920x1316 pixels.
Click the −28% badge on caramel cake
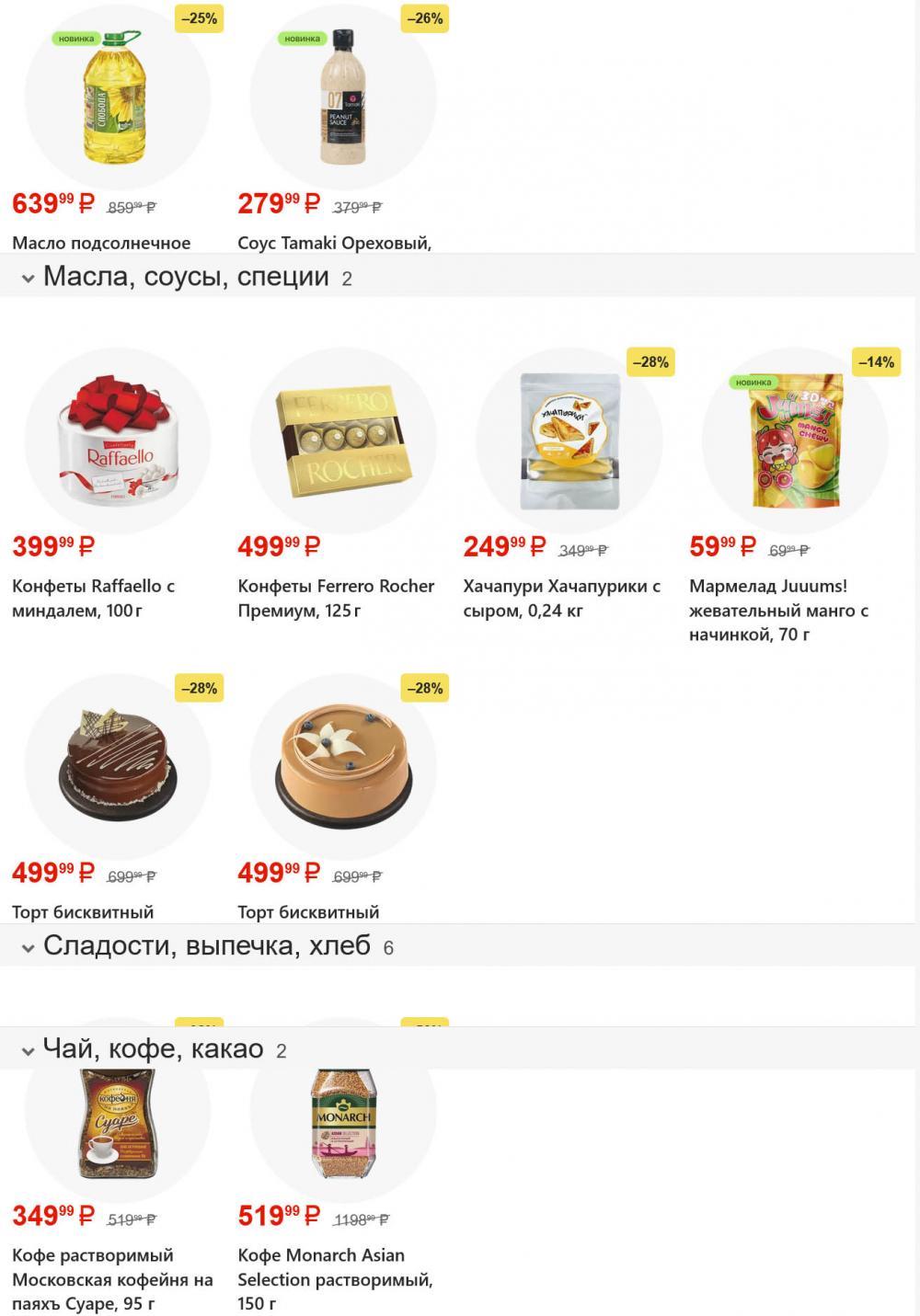[423, 687]
